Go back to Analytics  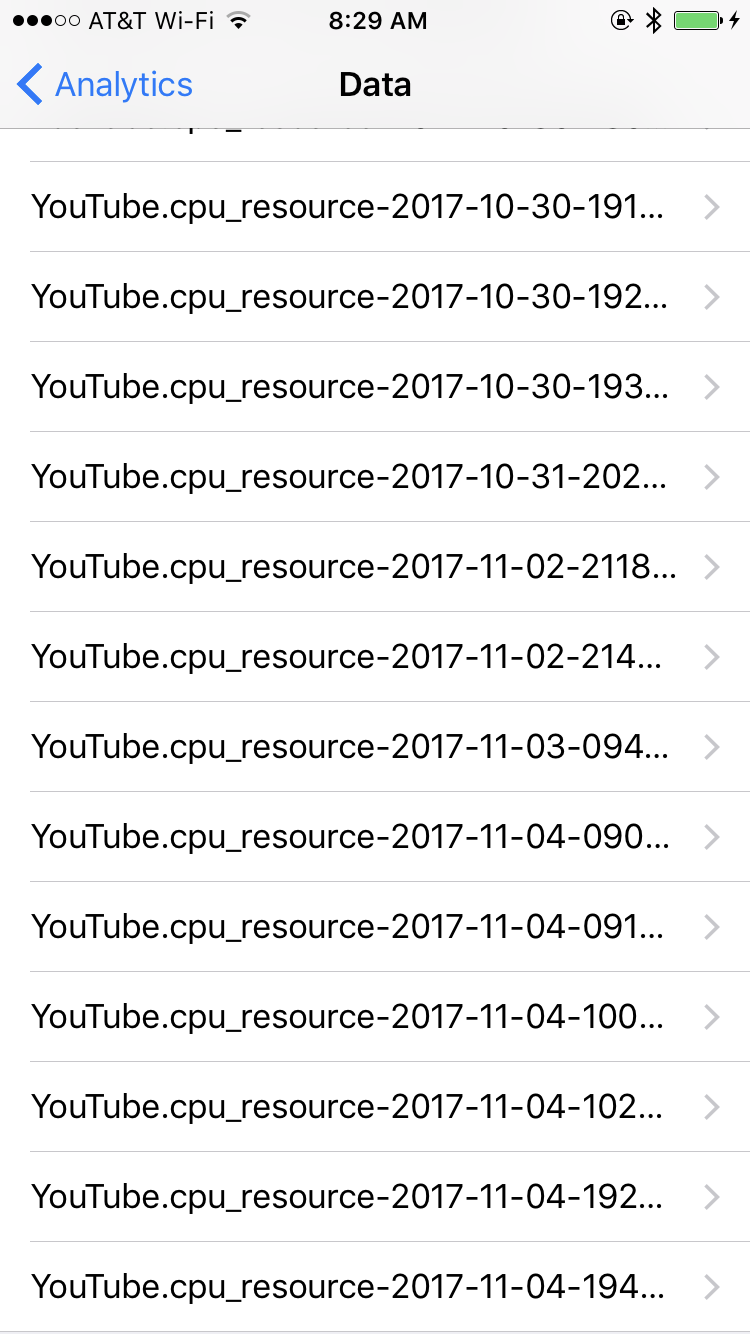(x=105, y=85)
